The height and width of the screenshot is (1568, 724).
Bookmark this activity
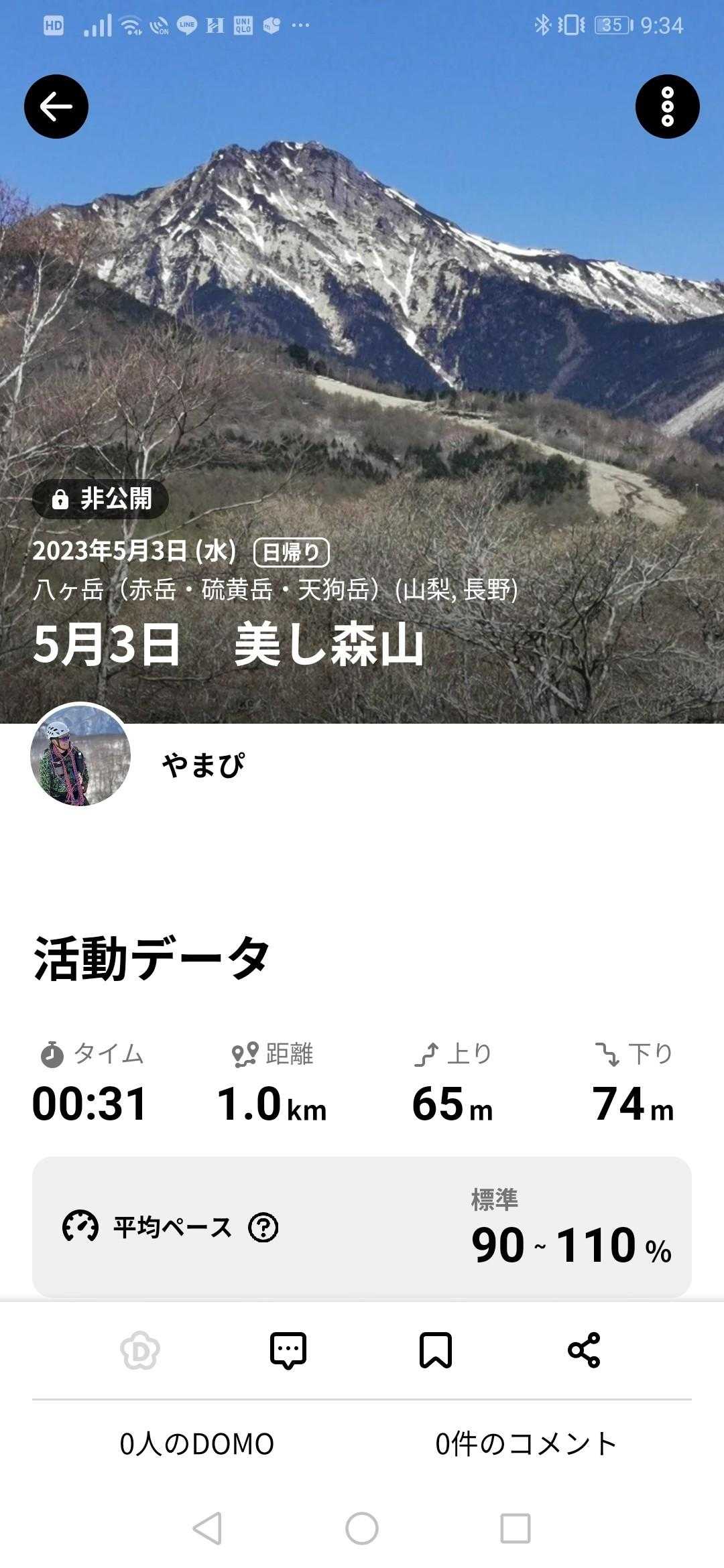tap(436, 1350)
